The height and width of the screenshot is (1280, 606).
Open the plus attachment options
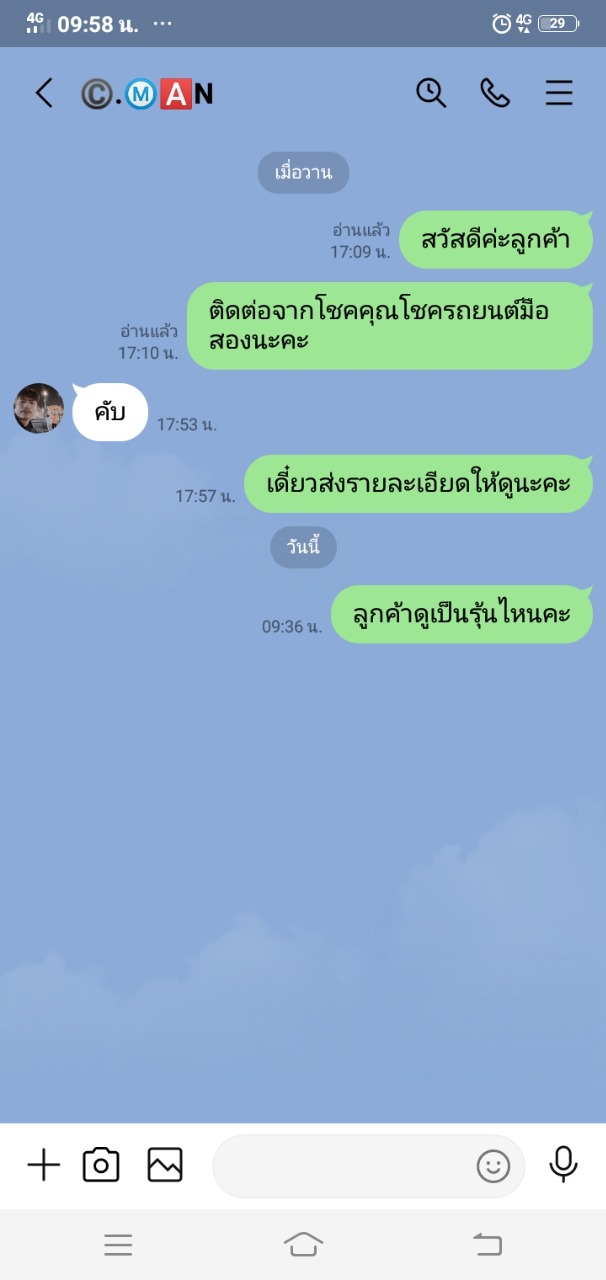(x=43, y=1165)
